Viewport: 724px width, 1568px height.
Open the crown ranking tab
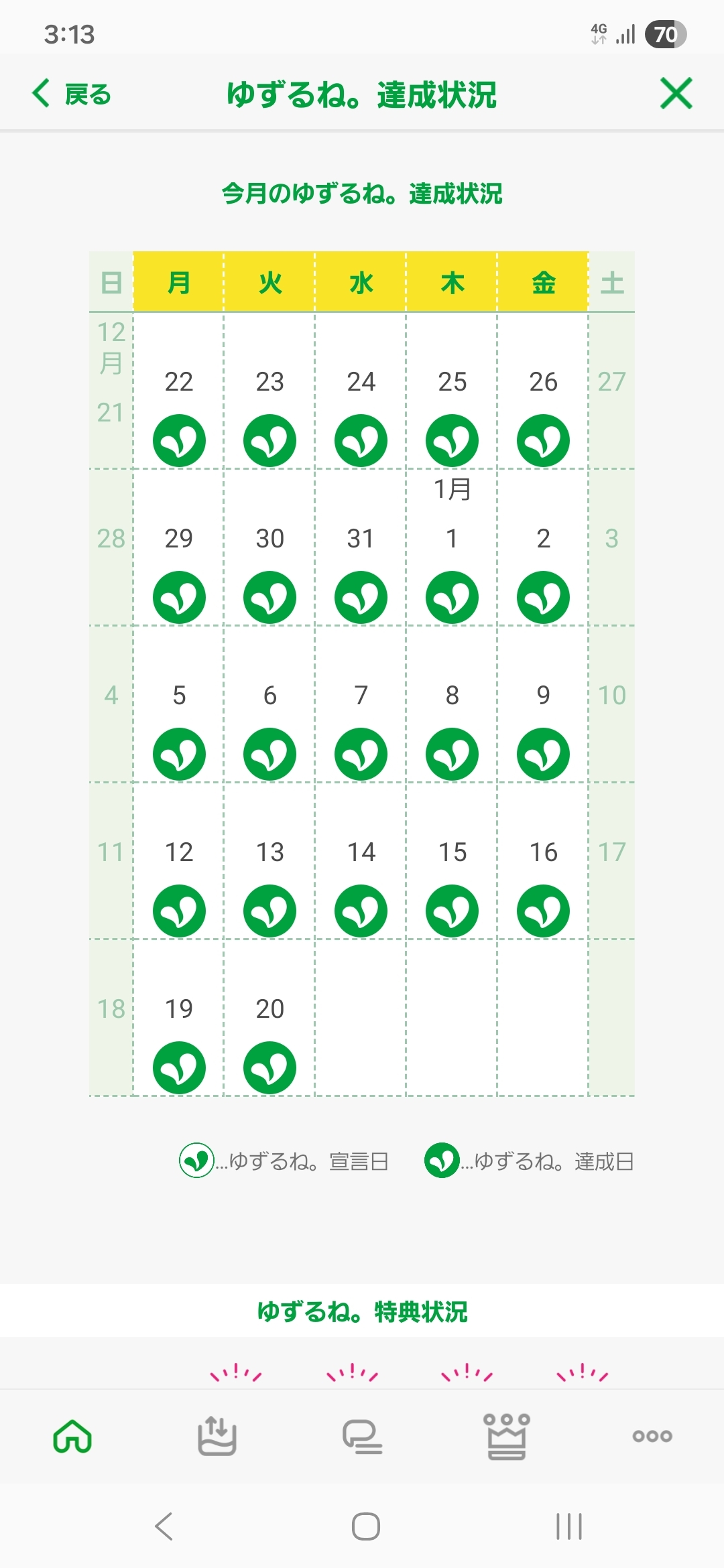click(x=507, y=1436)
